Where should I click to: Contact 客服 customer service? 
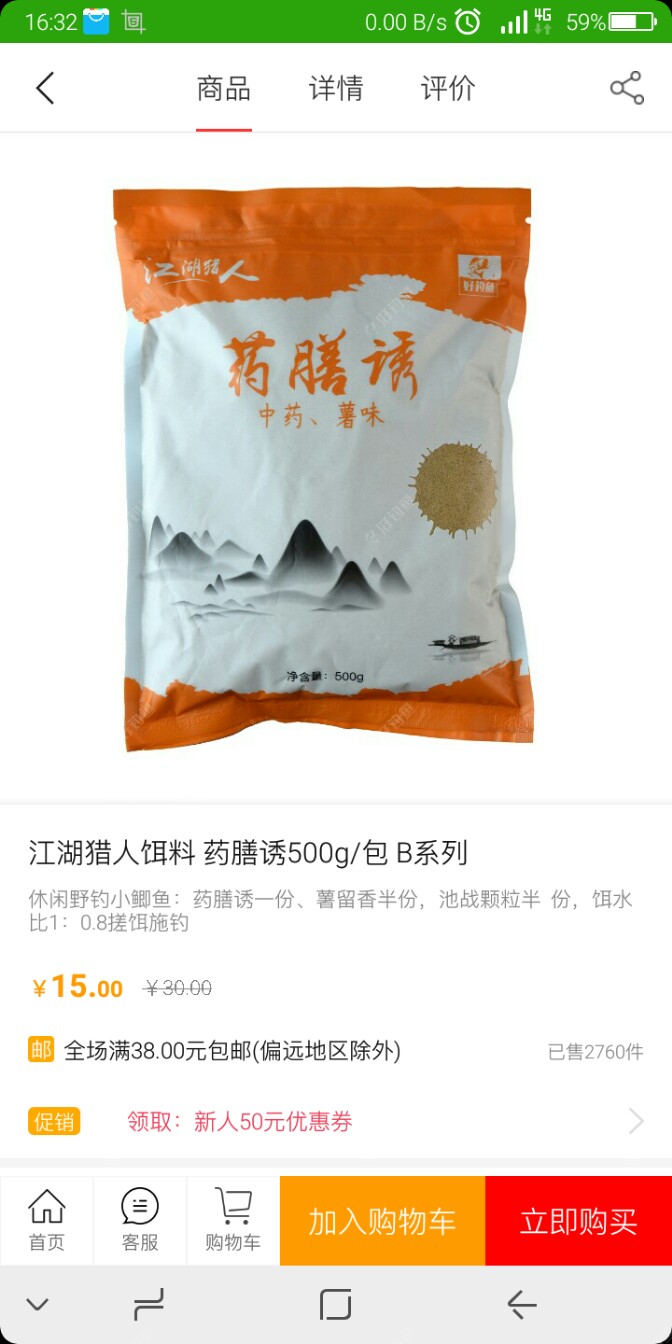[140, 1220]
